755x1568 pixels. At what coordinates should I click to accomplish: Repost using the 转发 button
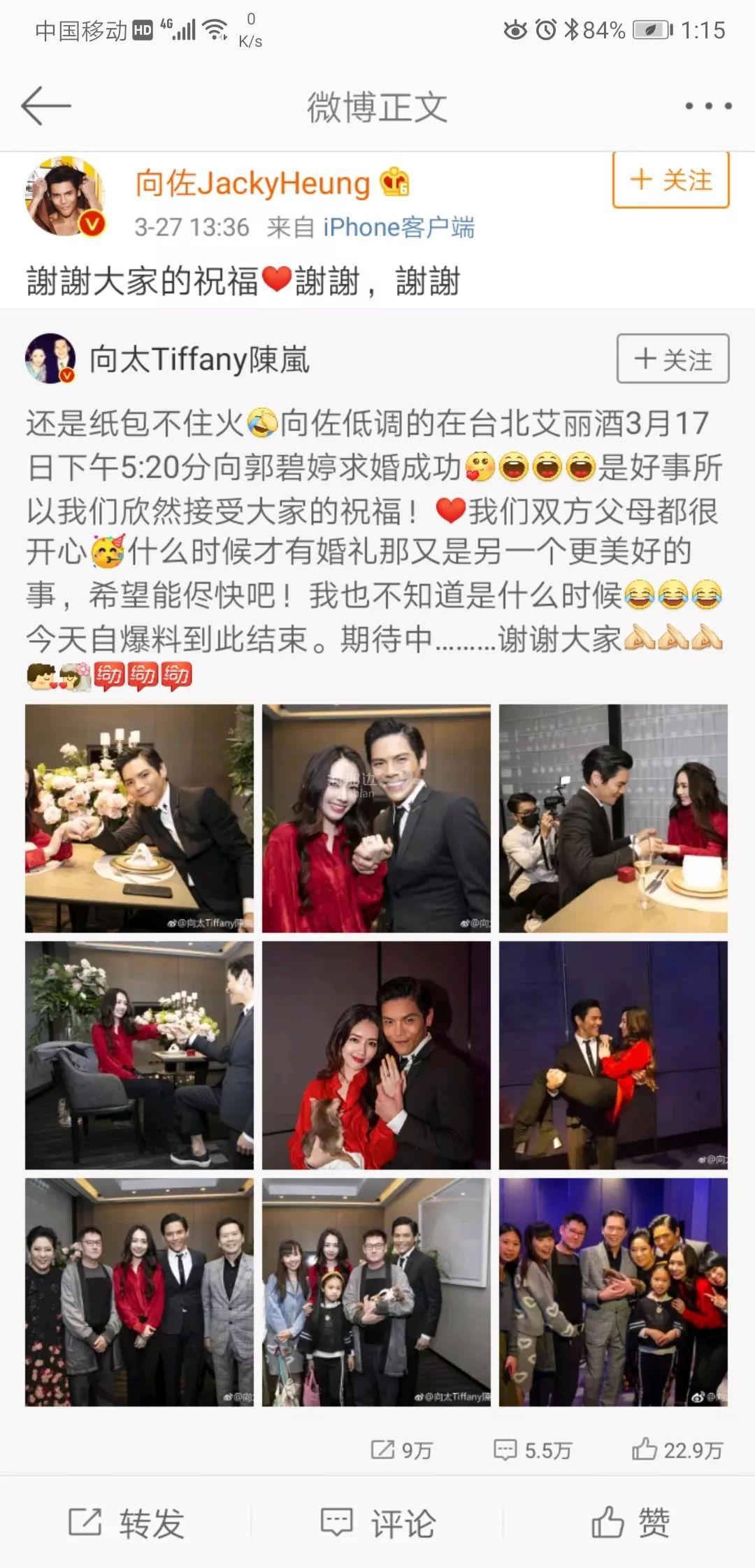tap(126, 1522)
